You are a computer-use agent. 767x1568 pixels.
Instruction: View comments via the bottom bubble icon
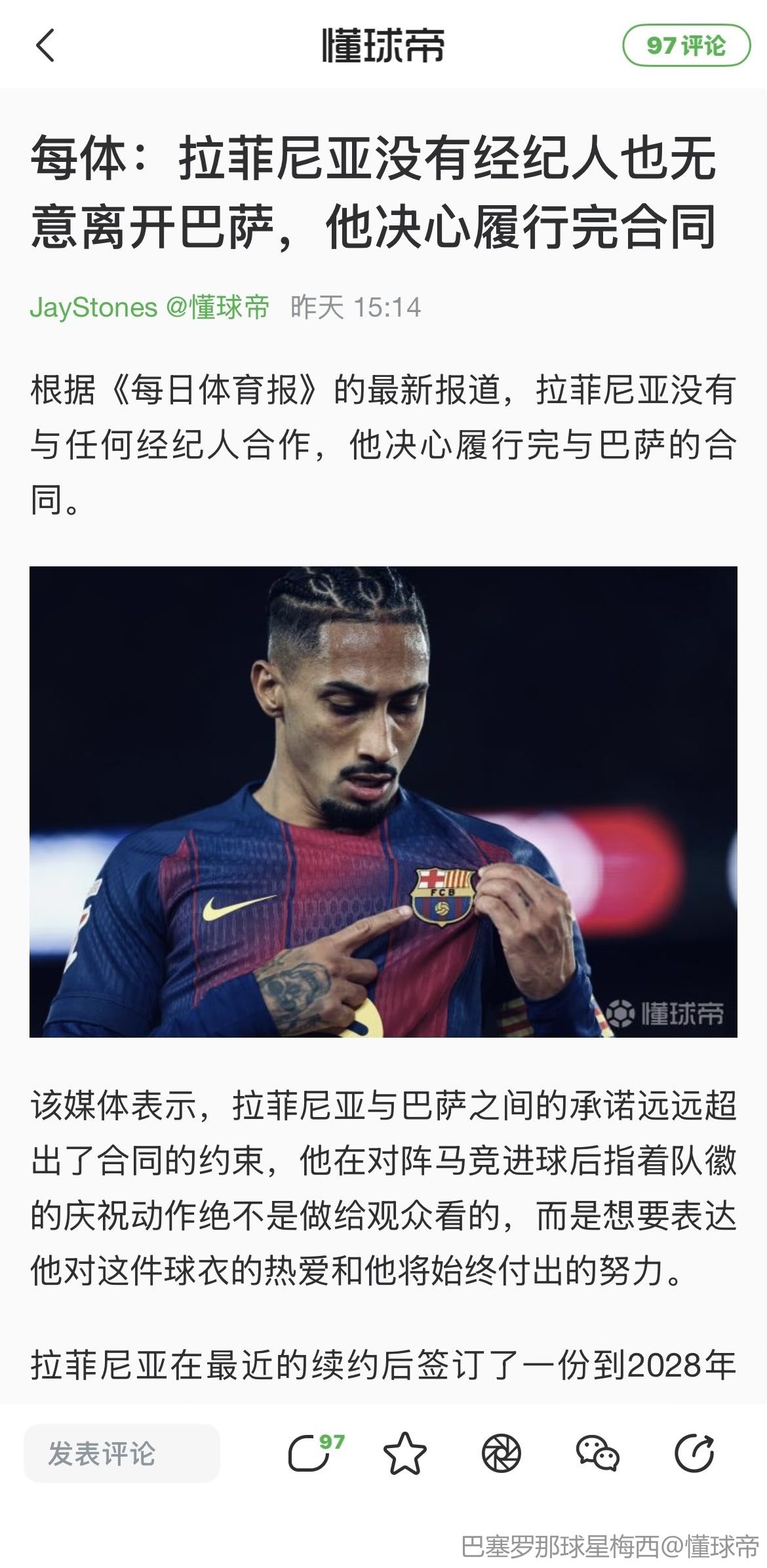311,1453
